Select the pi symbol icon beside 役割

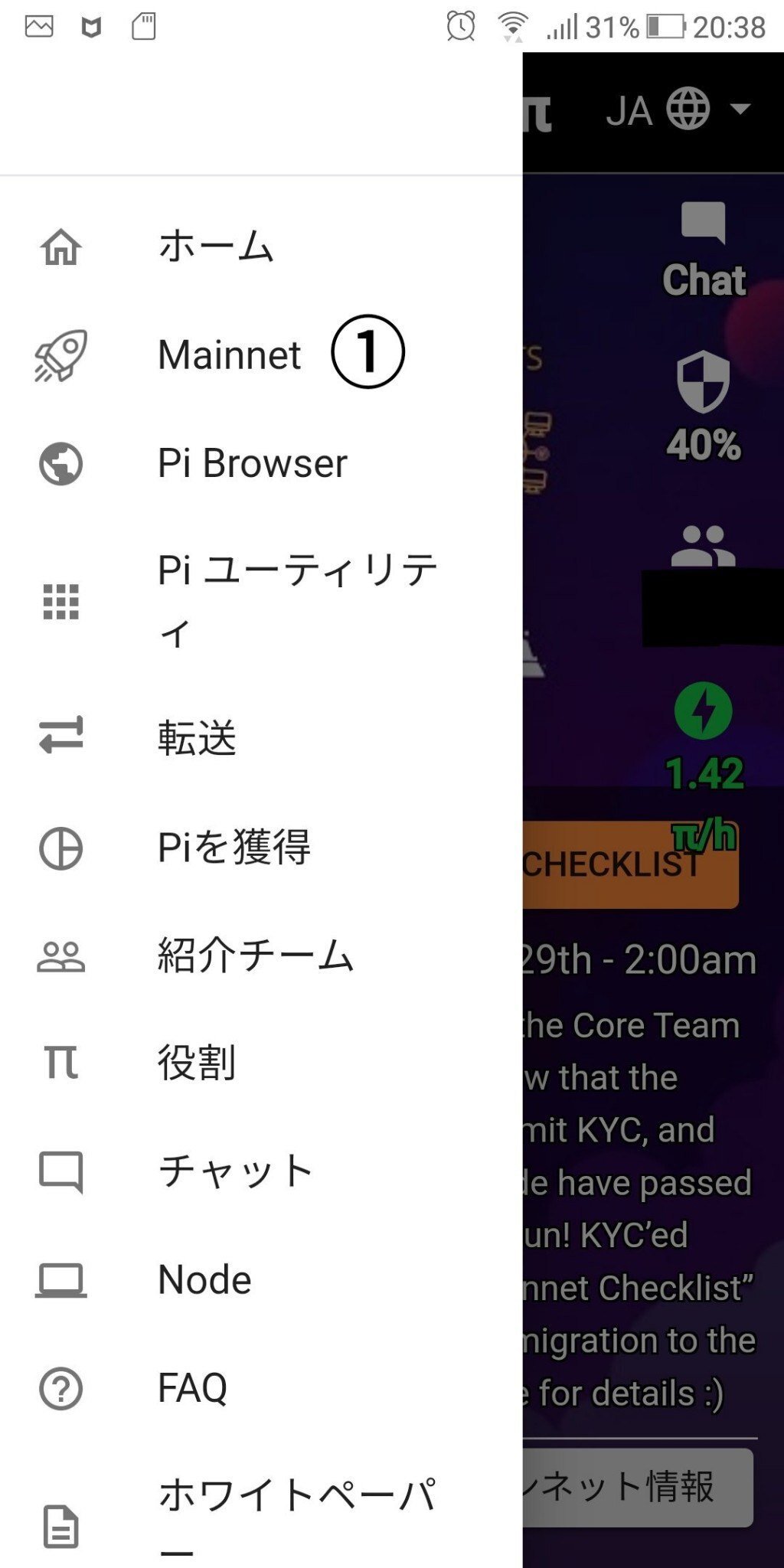point(63,1060)
